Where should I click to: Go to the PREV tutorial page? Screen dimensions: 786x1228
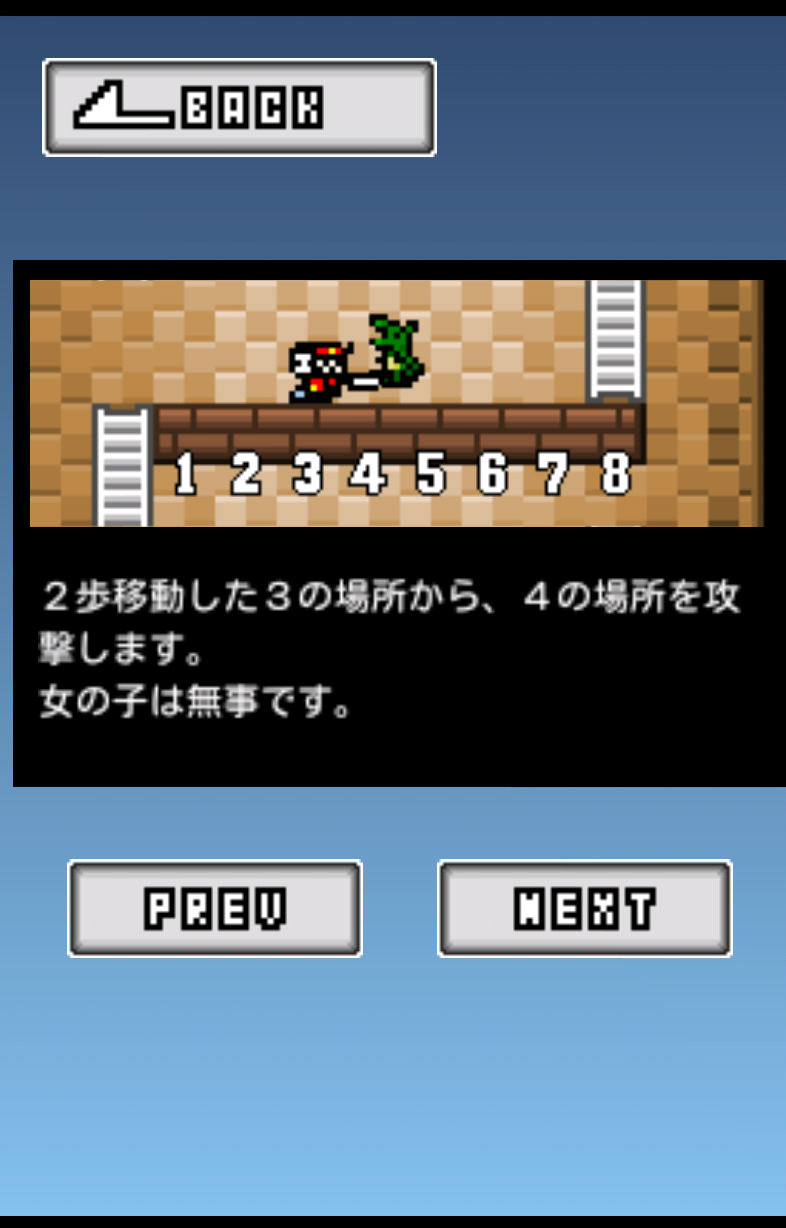point(215,908)
